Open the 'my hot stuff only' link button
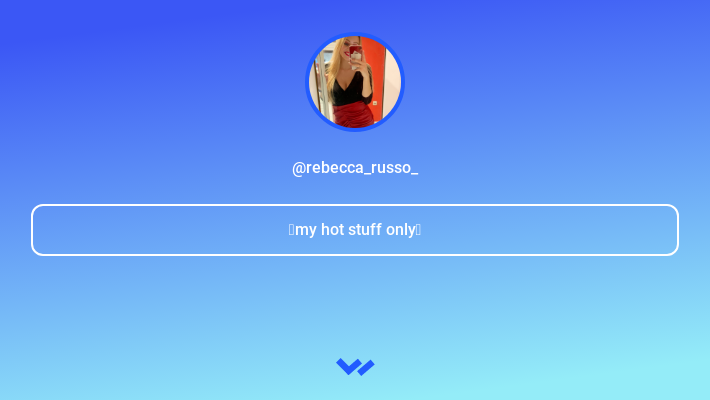 point(355,230)
